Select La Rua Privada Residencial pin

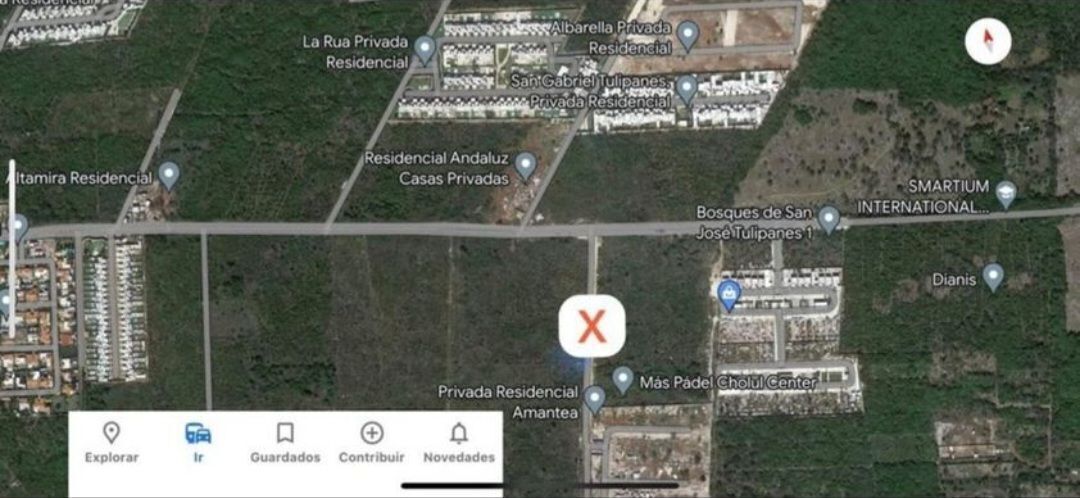point(425,48)
